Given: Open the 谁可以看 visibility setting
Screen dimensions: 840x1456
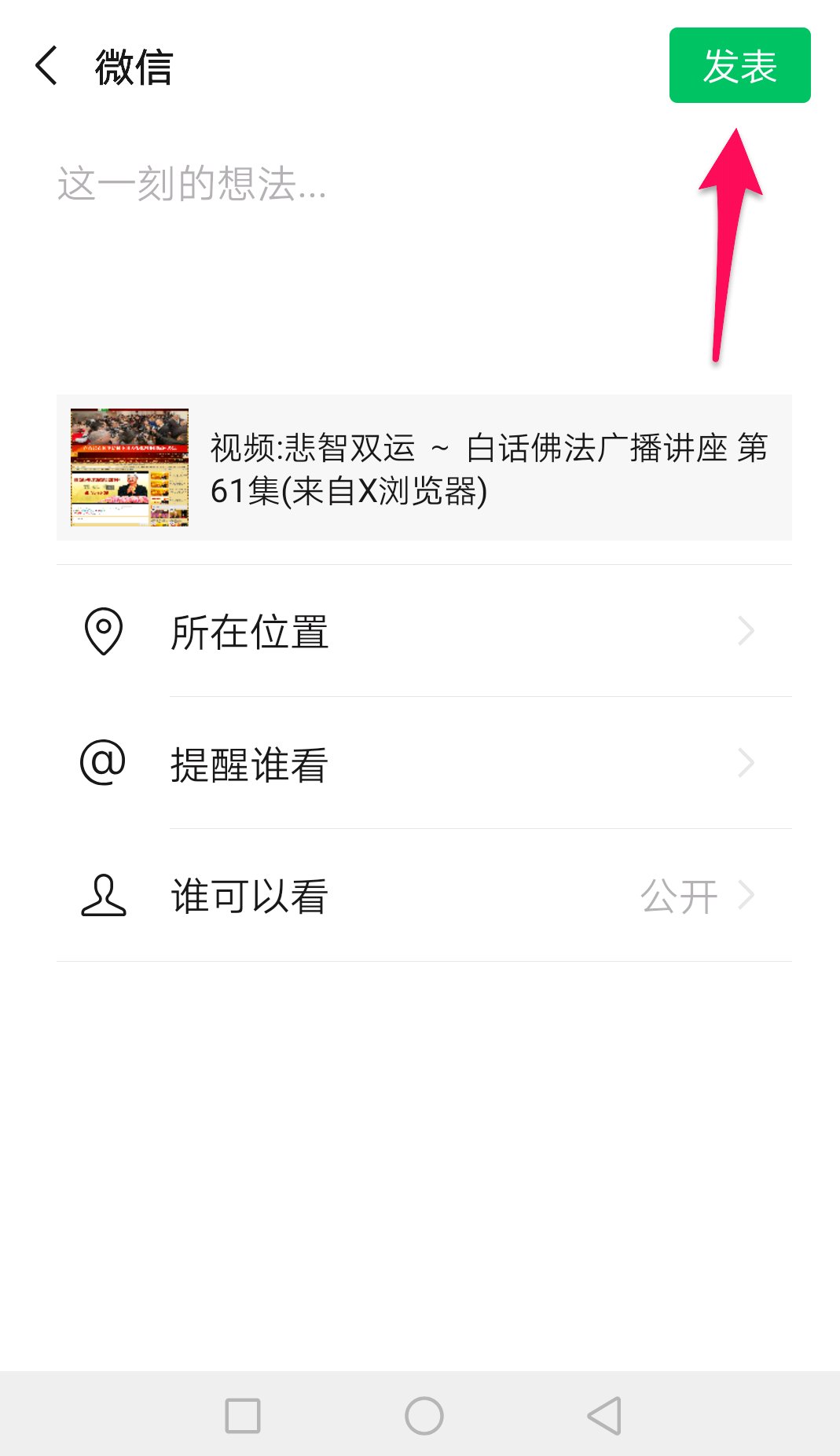Looking at the screenshot, I should [424, 895].
